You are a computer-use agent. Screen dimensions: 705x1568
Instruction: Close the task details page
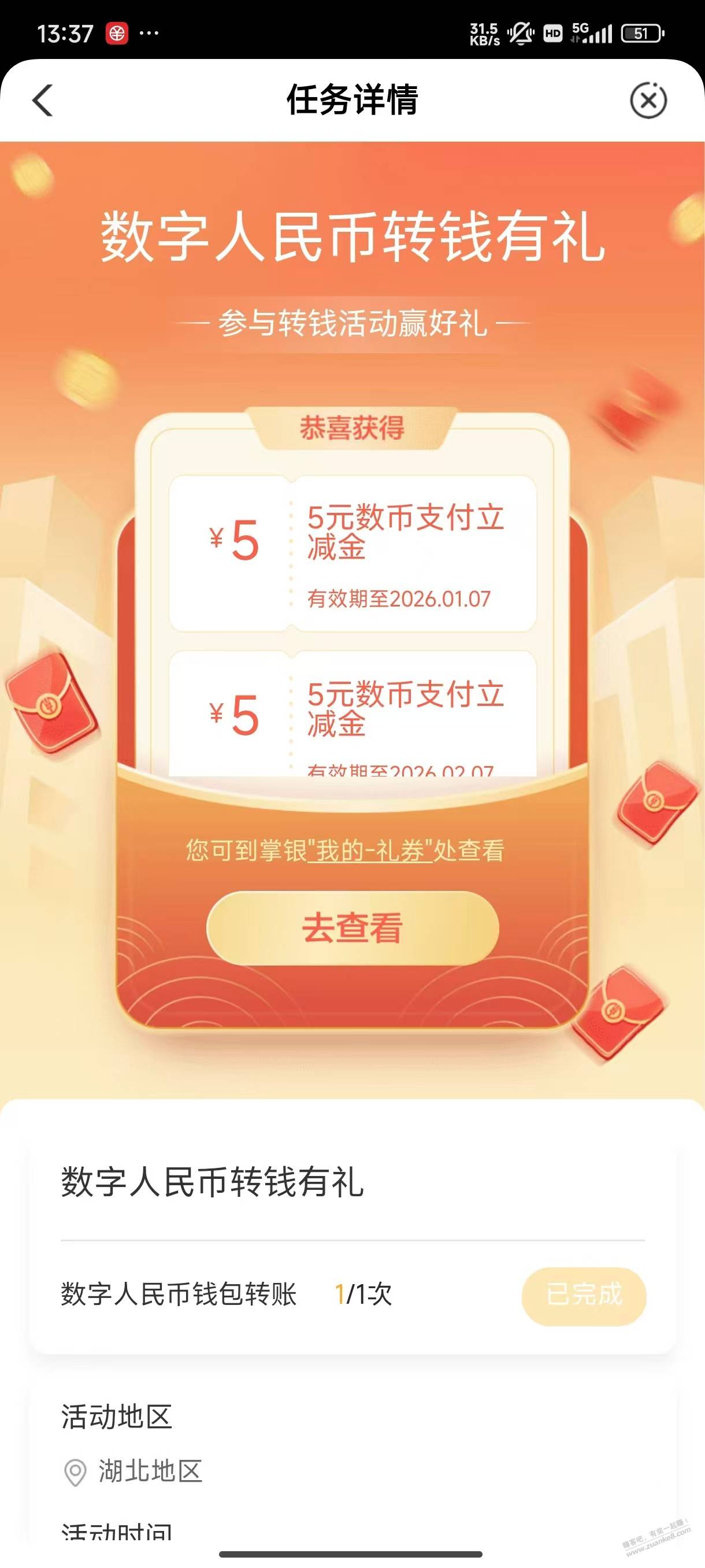point(648,101)
